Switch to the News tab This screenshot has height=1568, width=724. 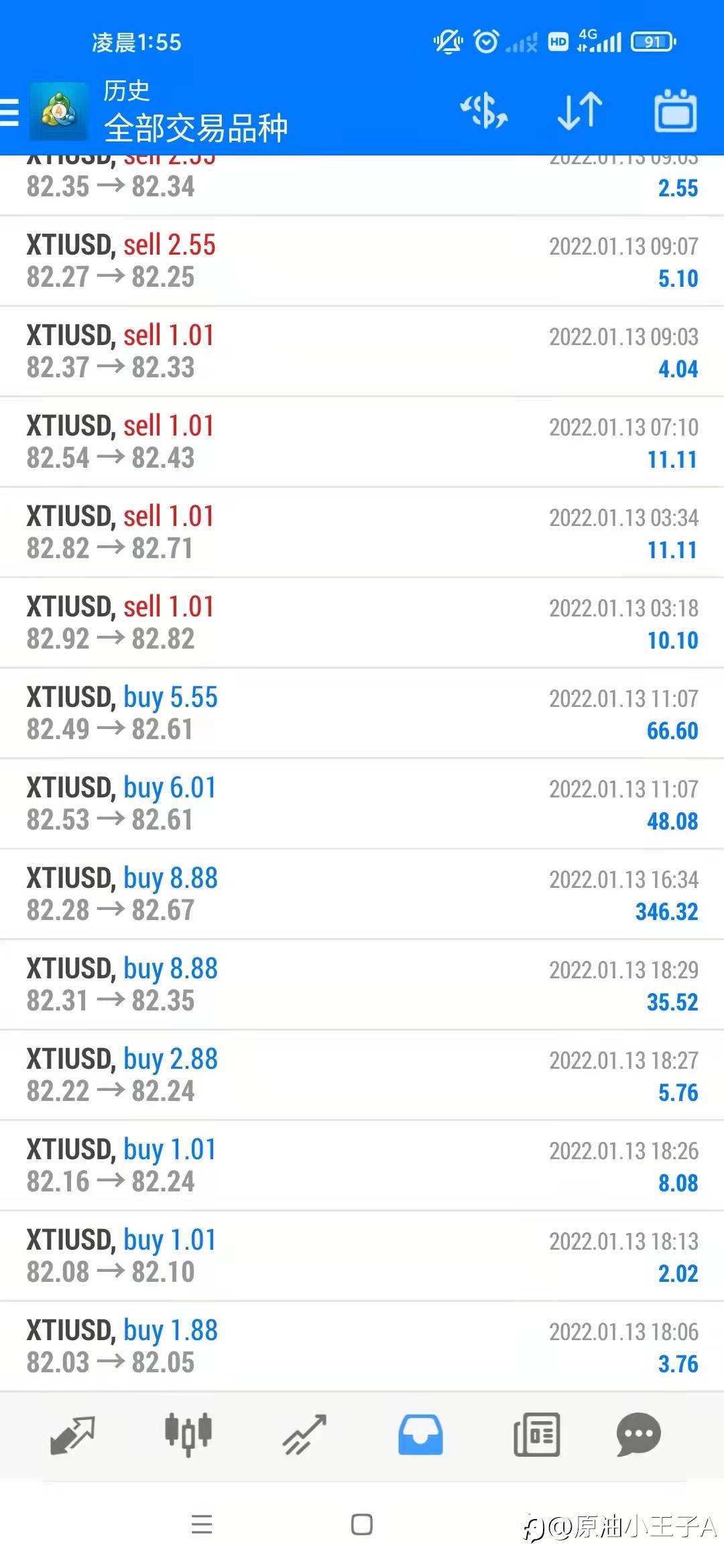point(536,1435)
